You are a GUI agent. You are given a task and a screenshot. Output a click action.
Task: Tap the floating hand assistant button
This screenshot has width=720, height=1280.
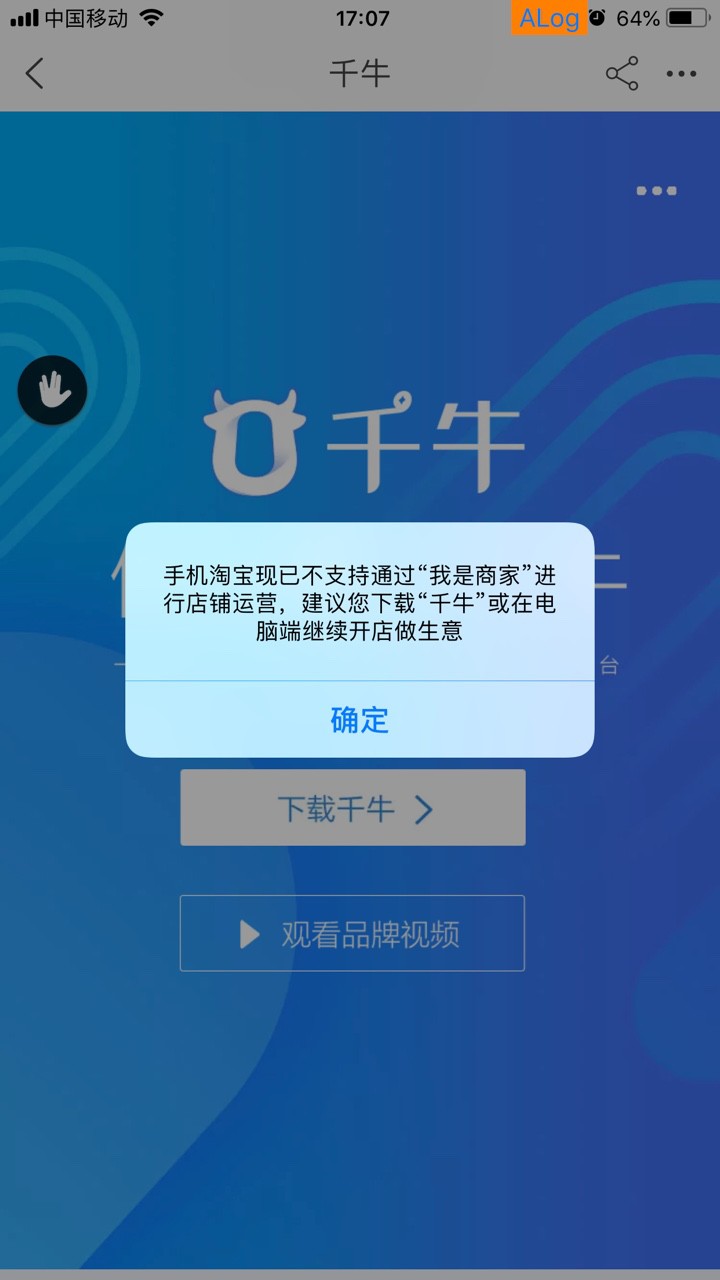(x=52, y=390)
